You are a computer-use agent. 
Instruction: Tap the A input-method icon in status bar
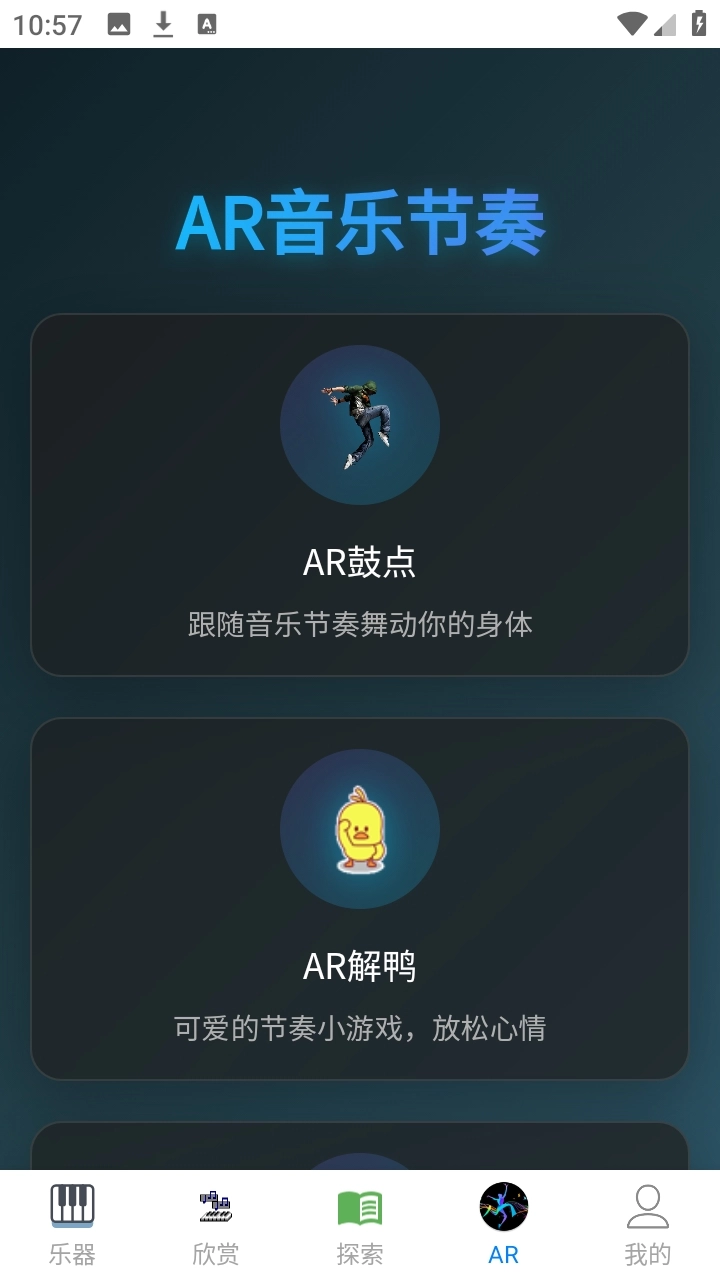[x=209, y=24]
